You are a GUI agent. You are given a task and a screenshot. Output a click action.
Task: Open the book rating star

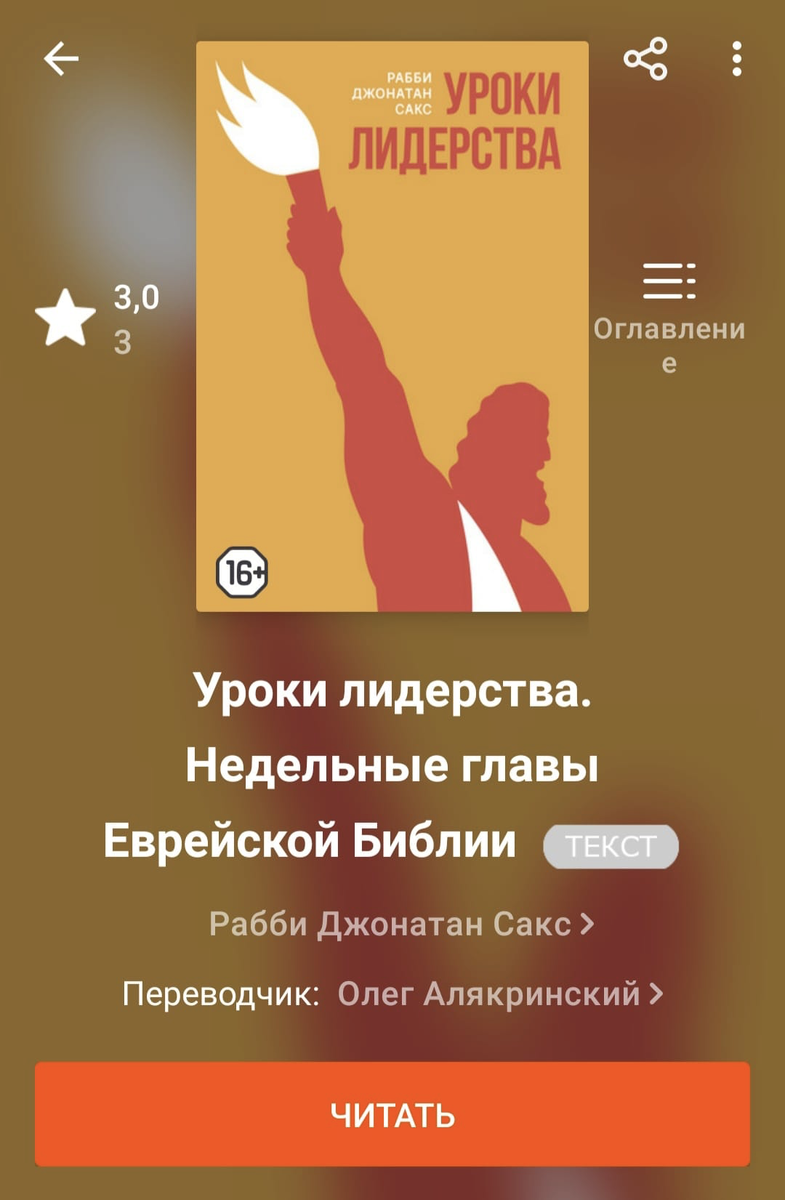click(66, 319)
